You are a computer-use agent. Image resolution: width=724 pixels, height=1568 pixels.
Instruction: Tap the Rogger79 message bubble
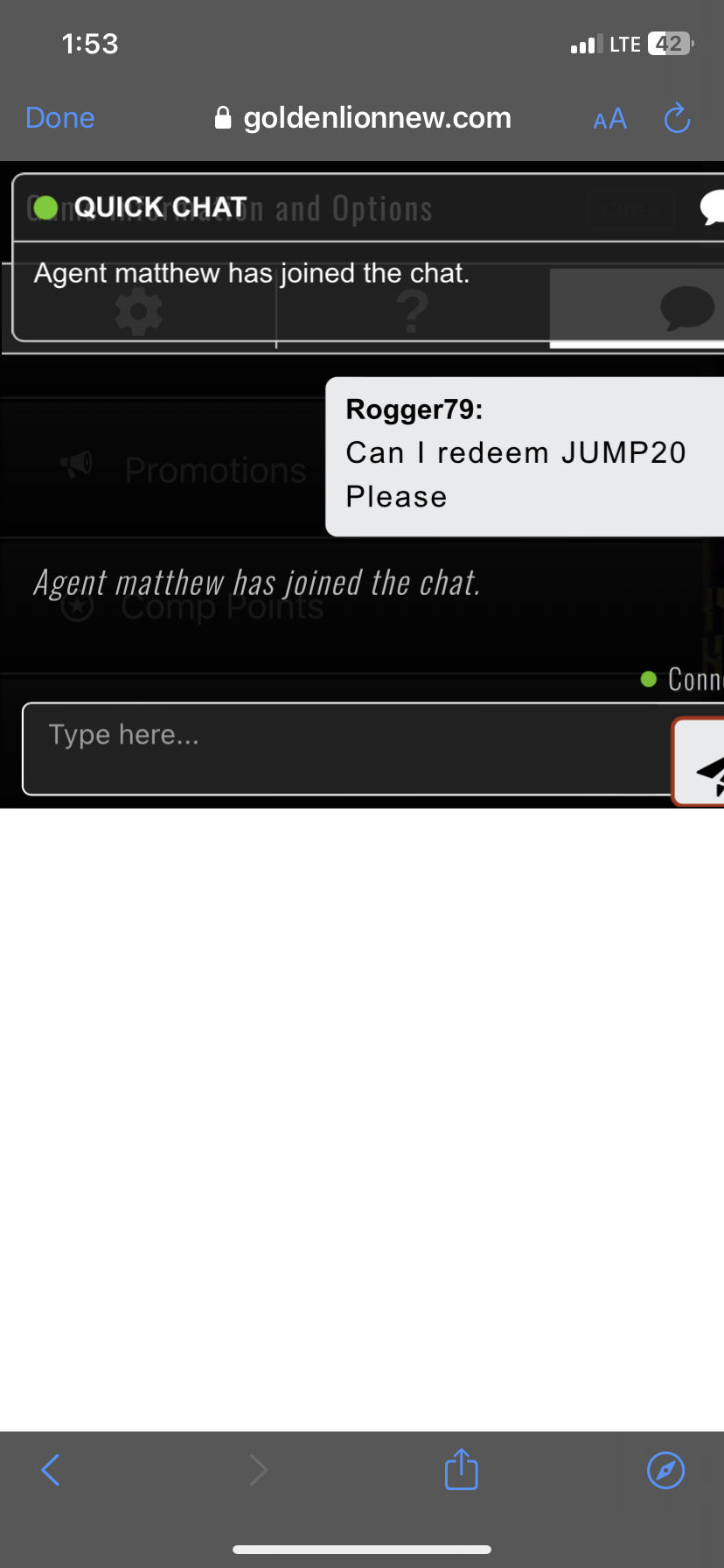coord(525,455)
